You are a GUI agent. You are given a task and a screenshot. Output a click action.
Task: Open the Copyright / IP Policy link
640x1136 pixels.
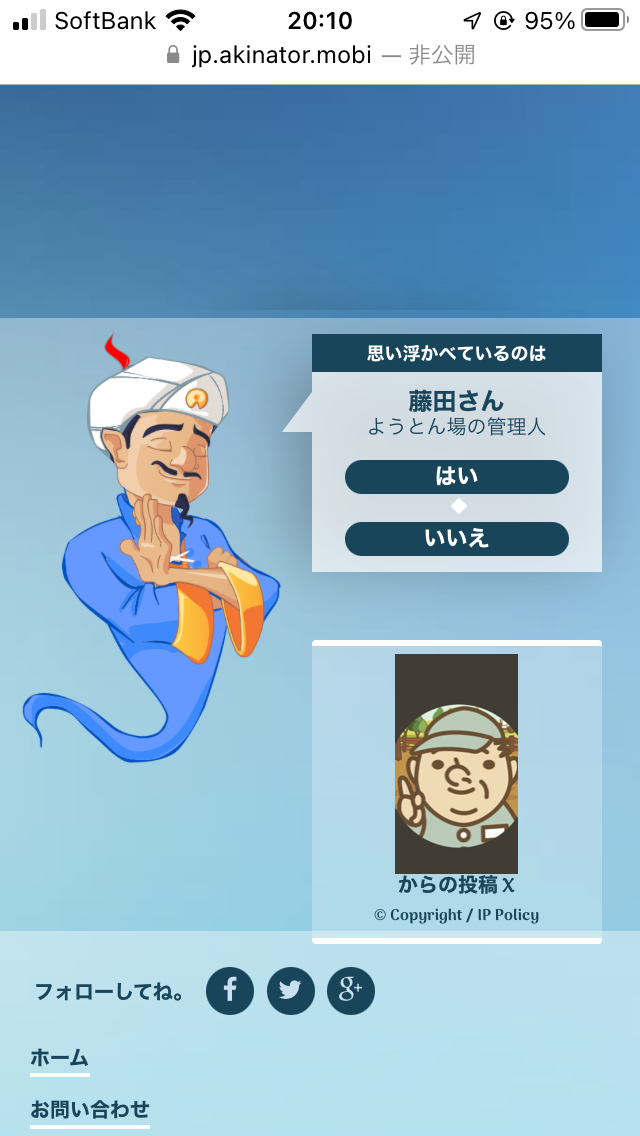(457, 915)
